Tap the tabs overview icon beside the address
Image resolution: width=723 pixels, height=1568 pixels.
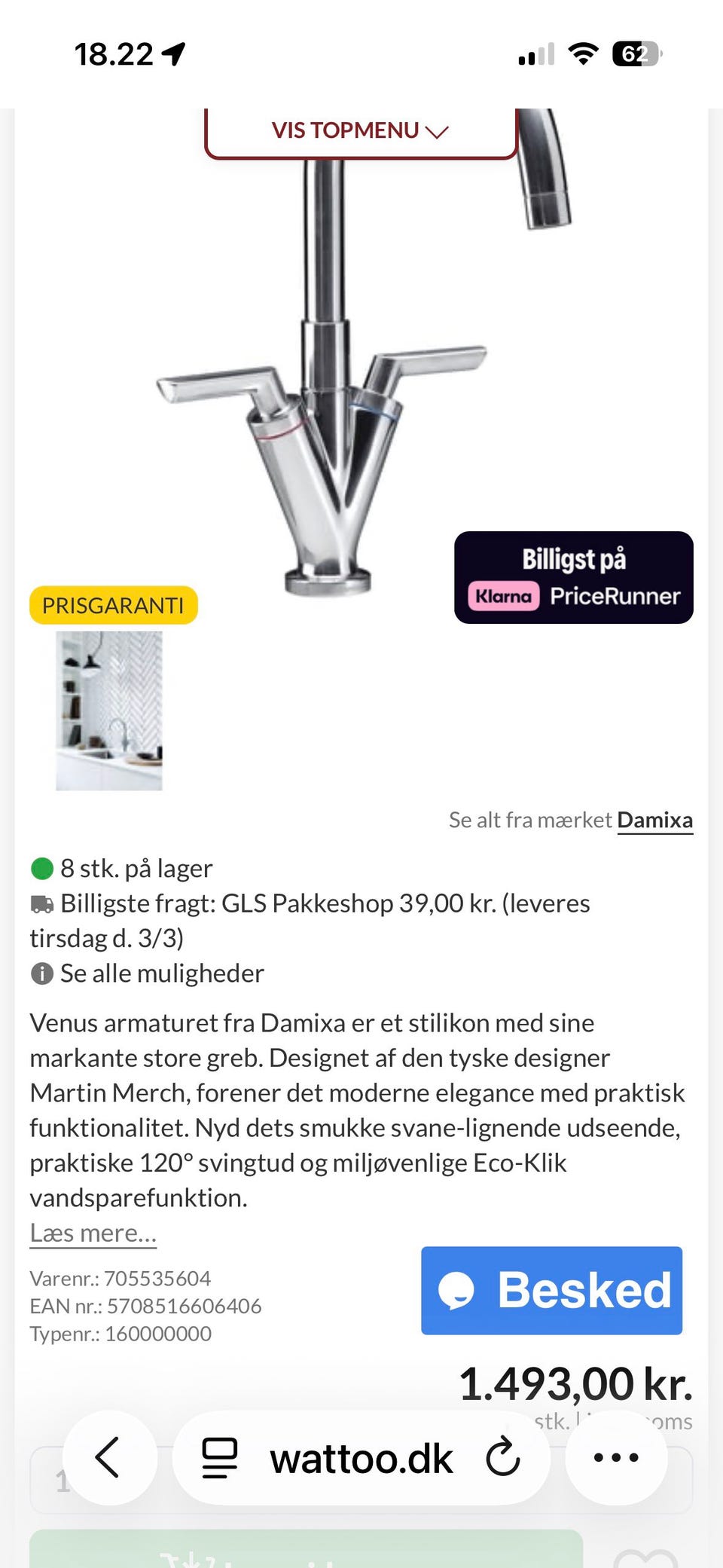[218, 1457]
